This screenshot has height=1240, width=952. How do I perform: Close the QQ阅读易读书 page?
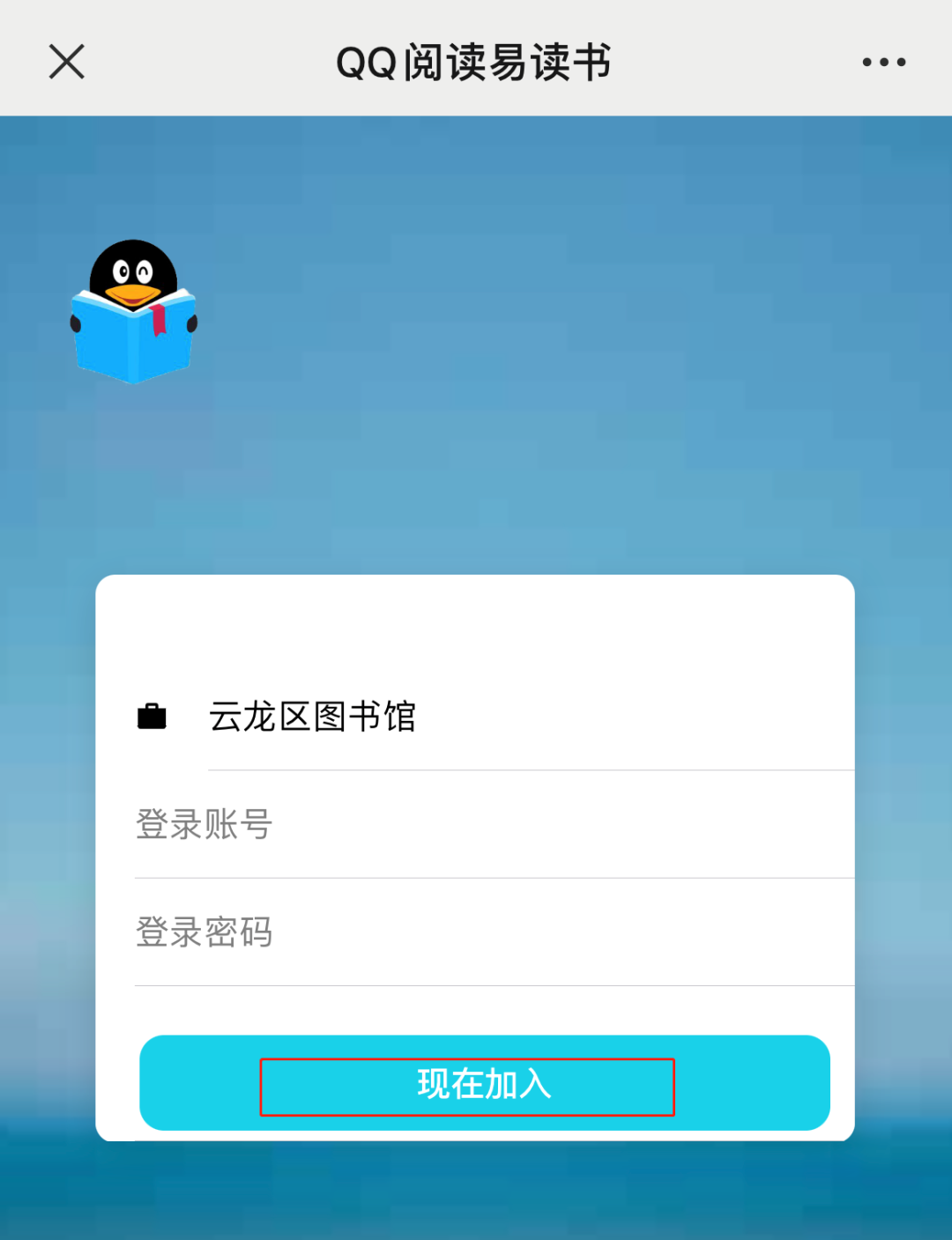(x=67, y=62)
